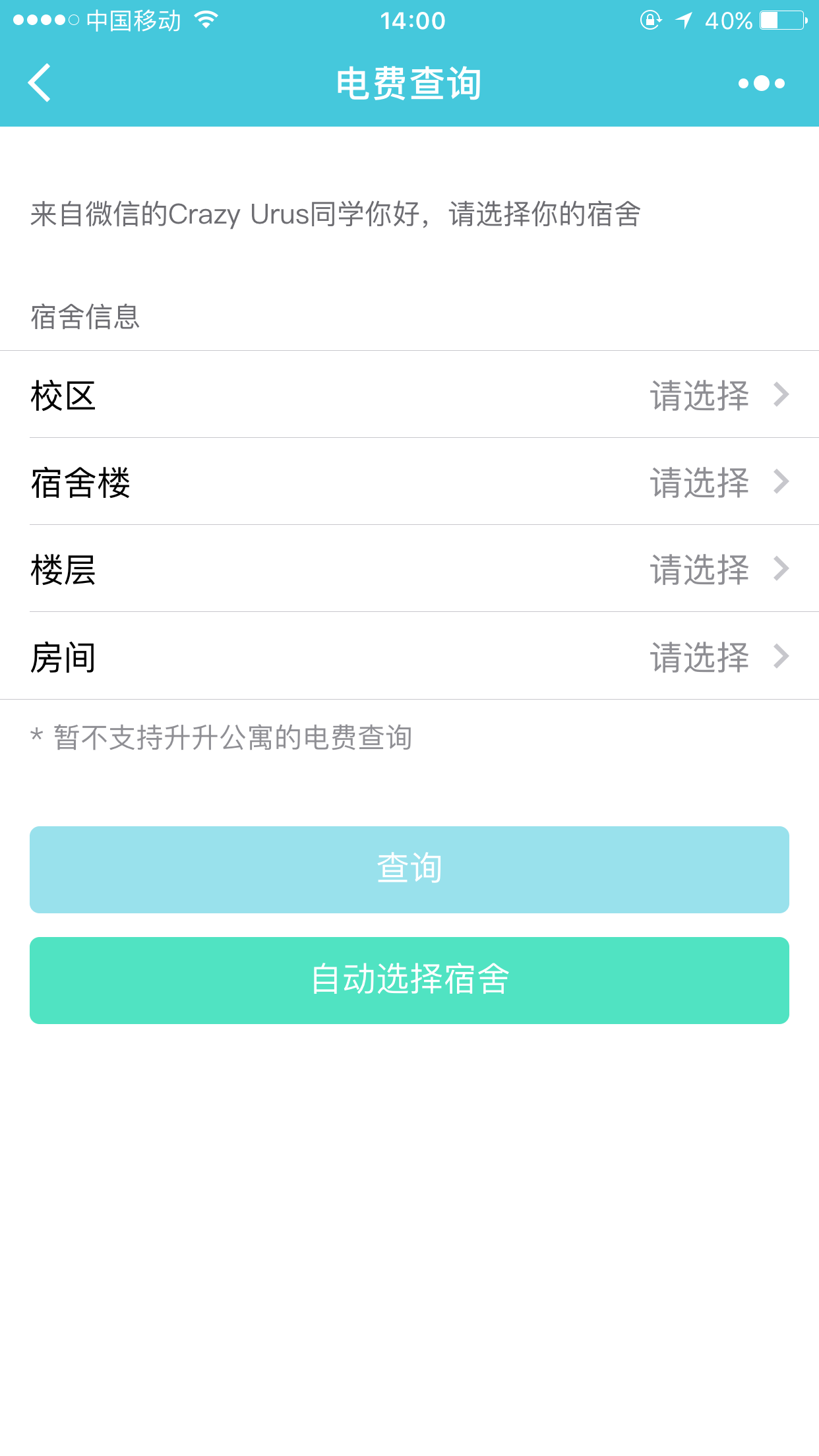Select a room in the 房间 row

pos(409,655)
